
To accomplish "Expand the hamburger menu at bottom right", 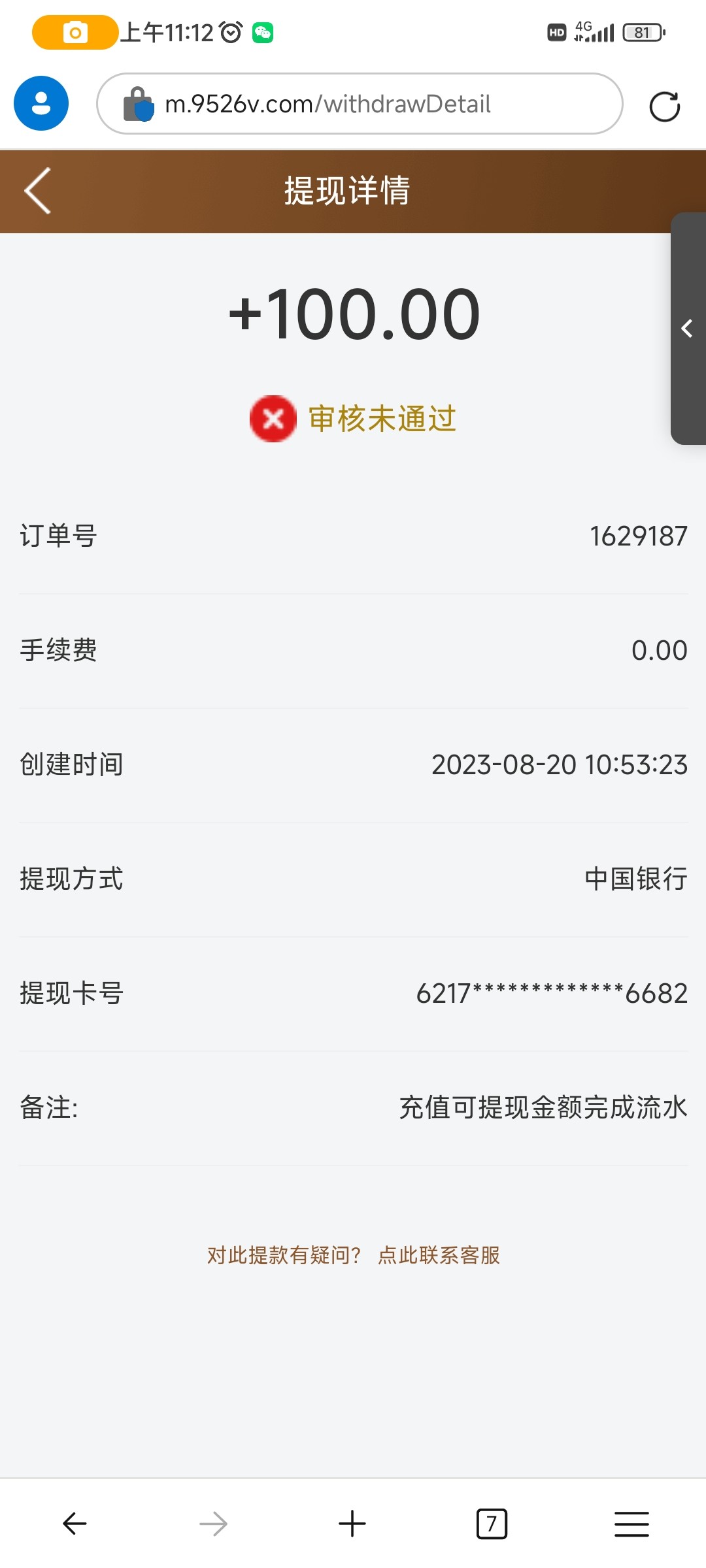I will coord(630,1524).
